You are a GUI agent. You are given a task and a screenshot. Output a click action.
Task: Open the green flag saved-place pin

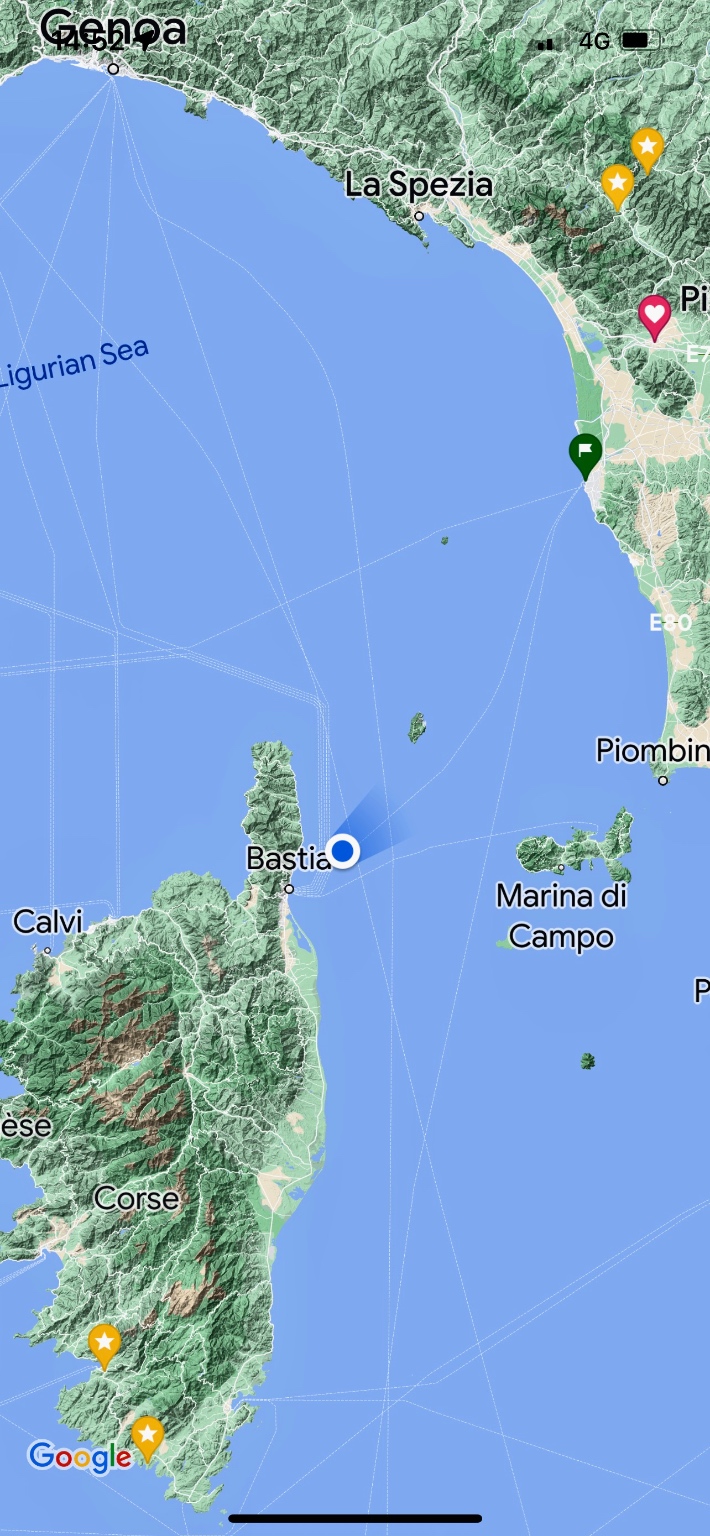pyautogui.click(x=585, y=453)
